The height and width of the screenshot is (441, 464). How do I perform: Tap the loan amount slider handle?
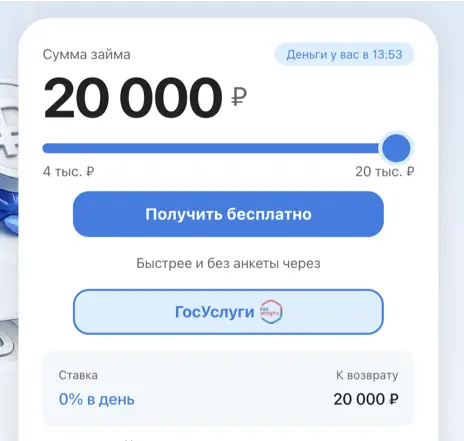(x=396, y=148)
